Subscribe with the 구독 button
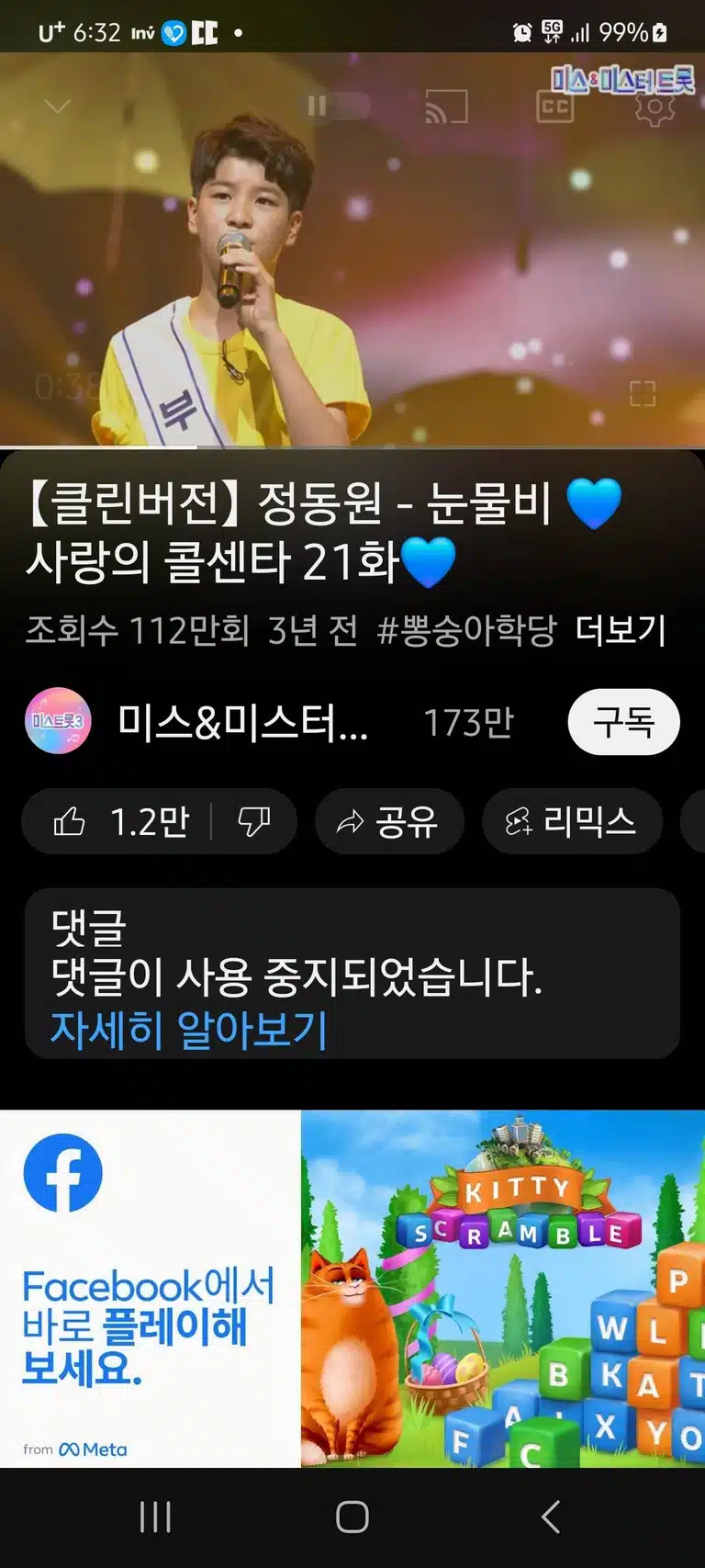Image resolution: width=705 pixels, height=1568 pixels. tap(624, 722)
